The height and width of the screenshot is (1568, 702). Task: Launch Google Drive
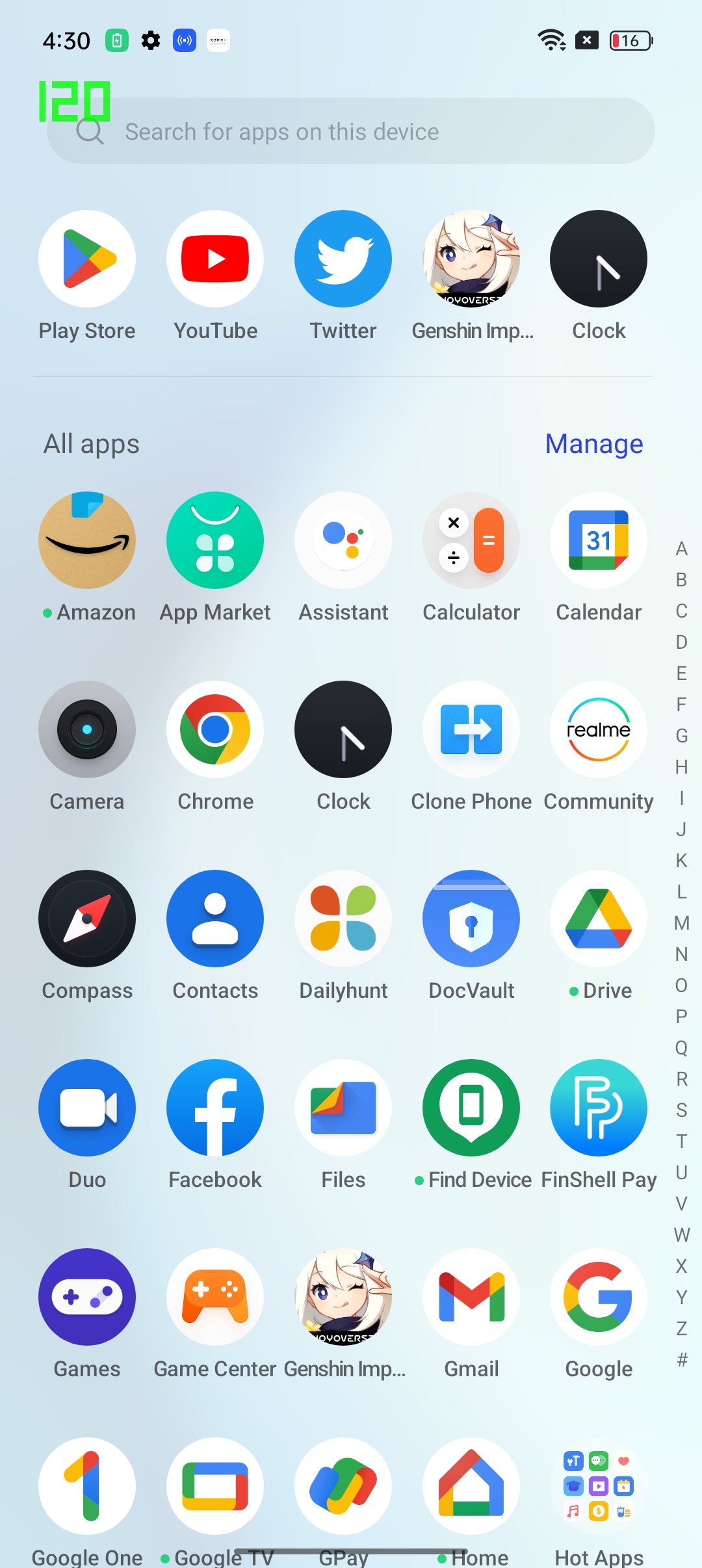(599, 919)
